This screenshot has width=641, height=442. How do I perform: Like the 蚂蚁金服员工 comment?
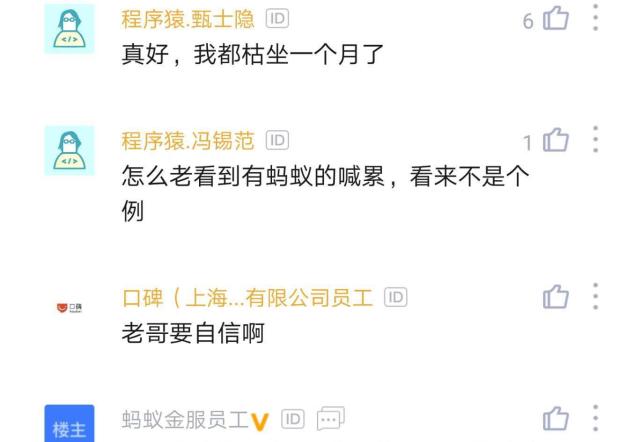click(556, 418)
